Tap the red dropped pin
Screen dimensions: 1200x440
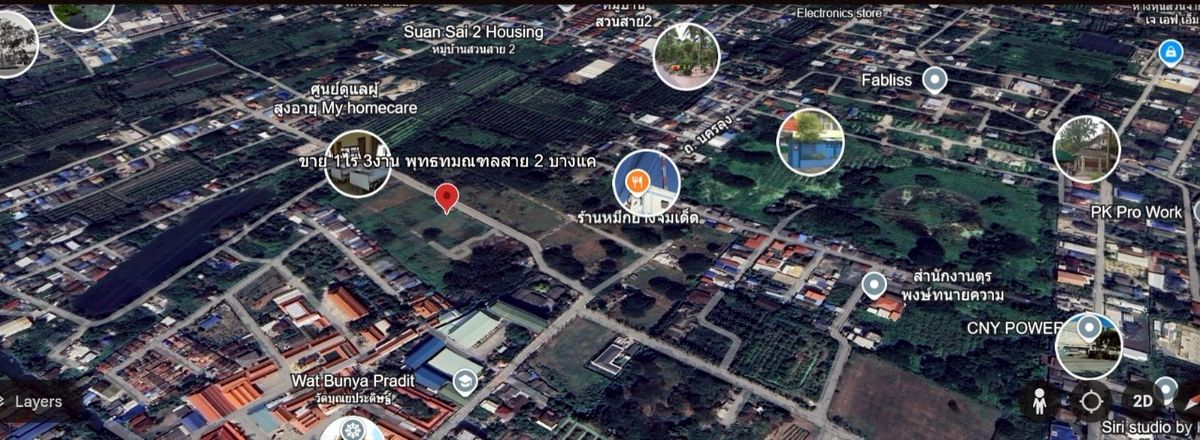(449, 198)
